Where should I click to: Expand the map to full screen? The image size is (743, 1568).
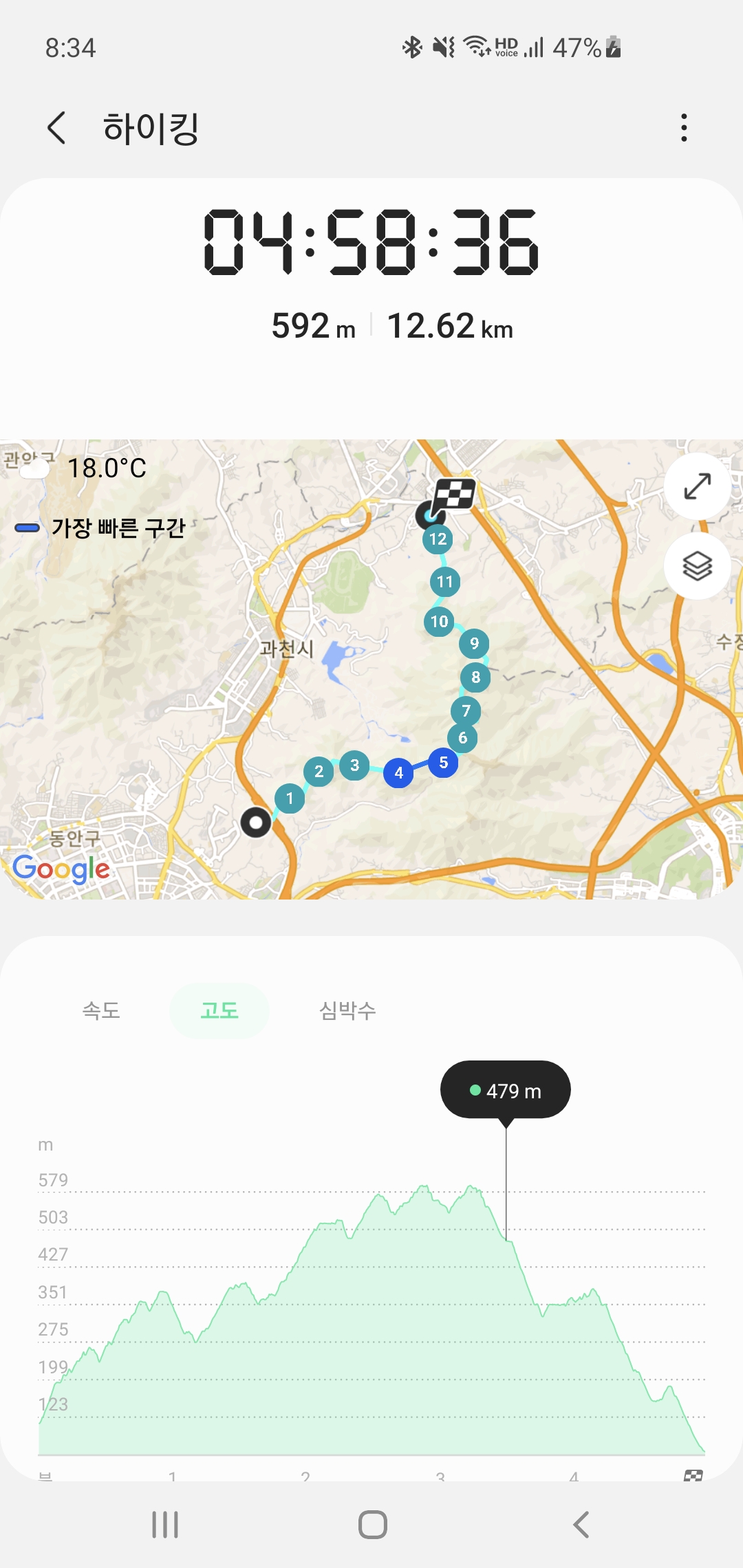697,486
